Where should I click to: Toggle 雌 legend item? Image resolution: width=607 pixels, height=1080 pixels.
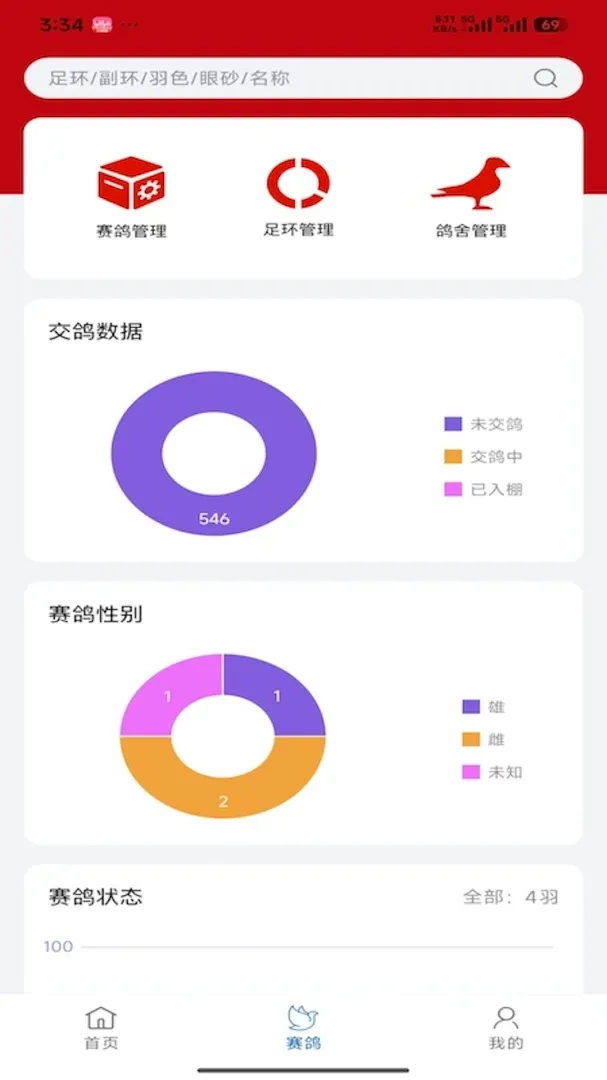[x=484, y=739]
